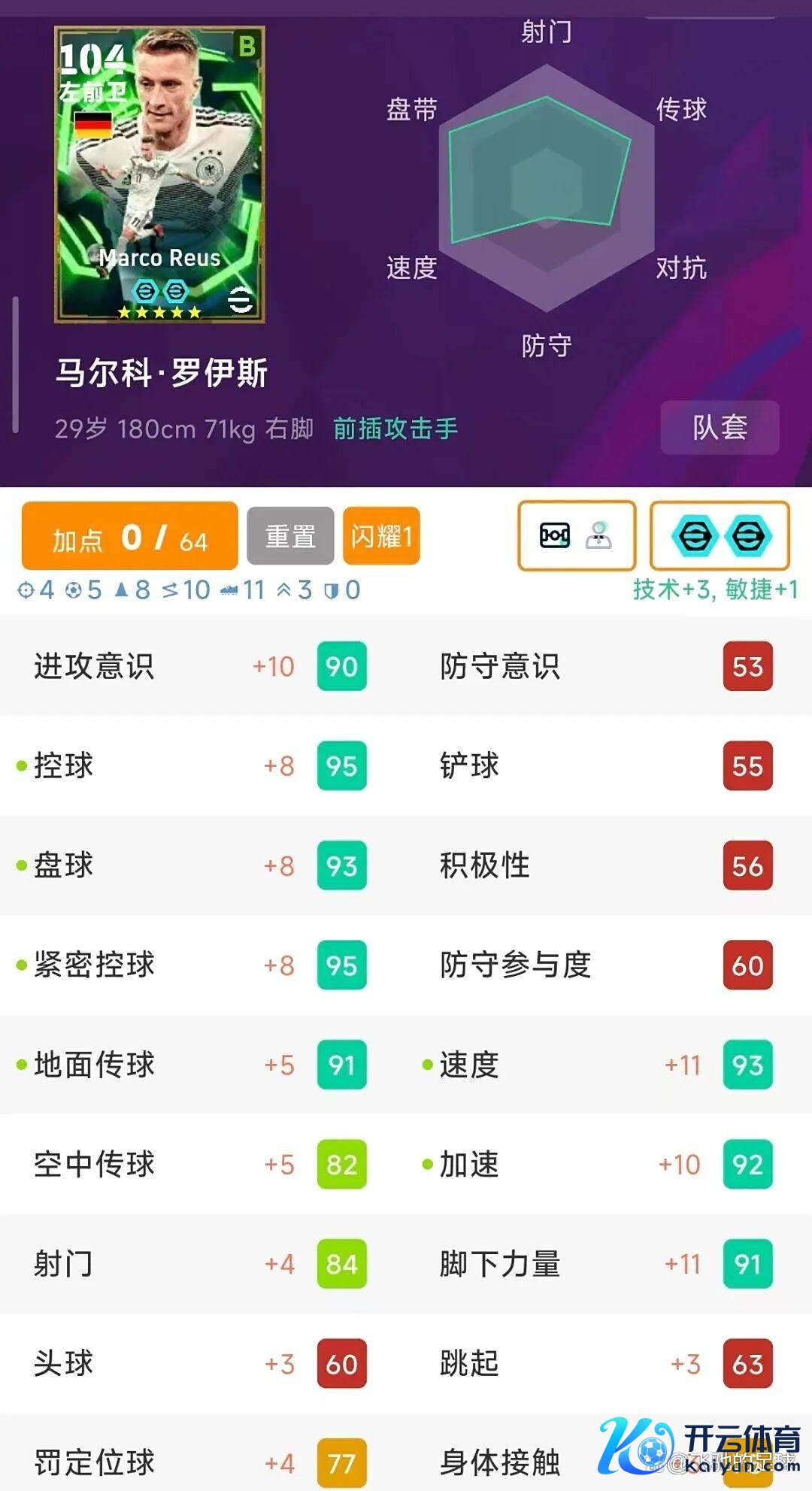Screen dimensions: 812x1491
Task: Open the booster slots button
Action: click(x=720, y=536)
